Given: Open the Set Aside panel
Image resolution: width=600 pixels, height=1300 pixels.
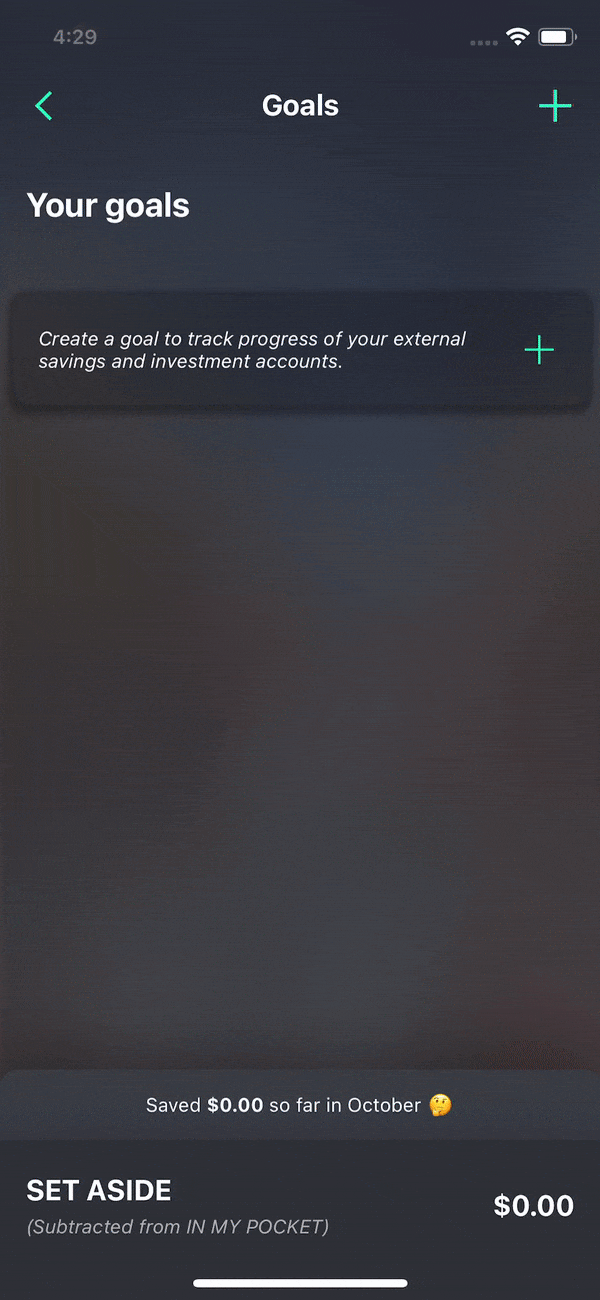Looking at the screenshot, I should (300, 1206).
